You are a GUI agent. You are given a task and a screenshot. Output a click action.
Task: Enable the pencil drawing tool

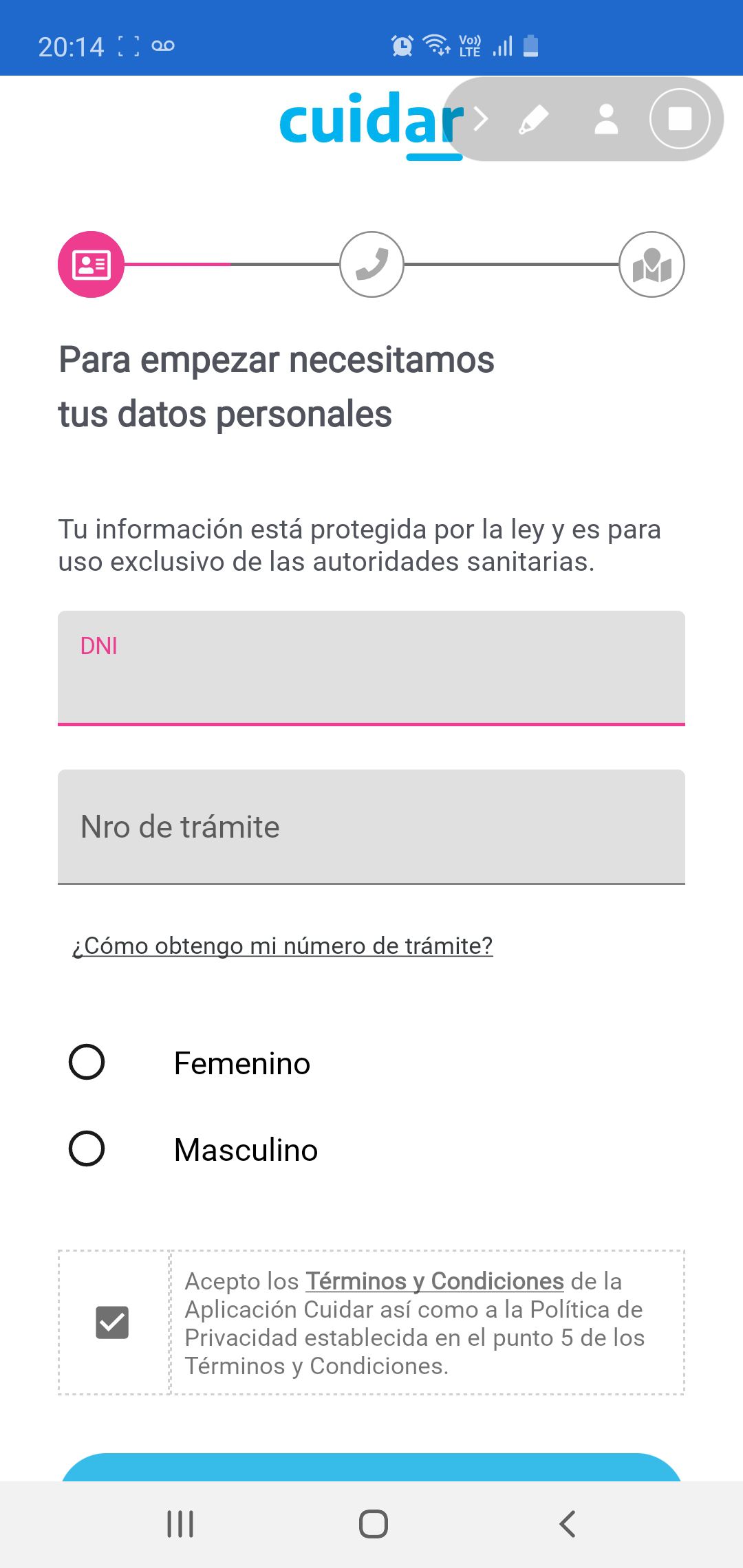534,119
